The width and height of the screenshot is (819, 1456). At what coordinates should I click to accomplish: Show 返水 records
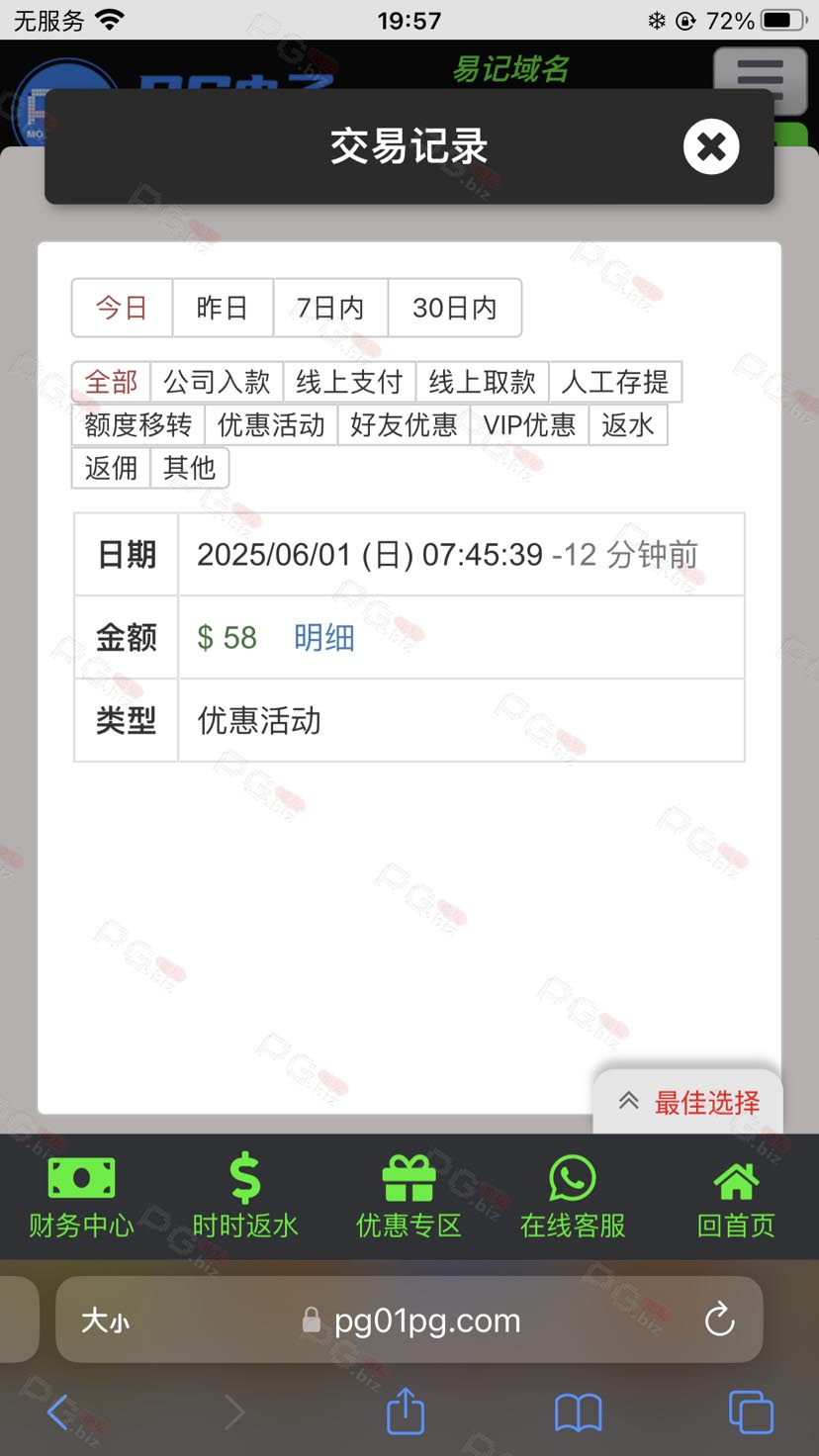[x=628, y=424]
